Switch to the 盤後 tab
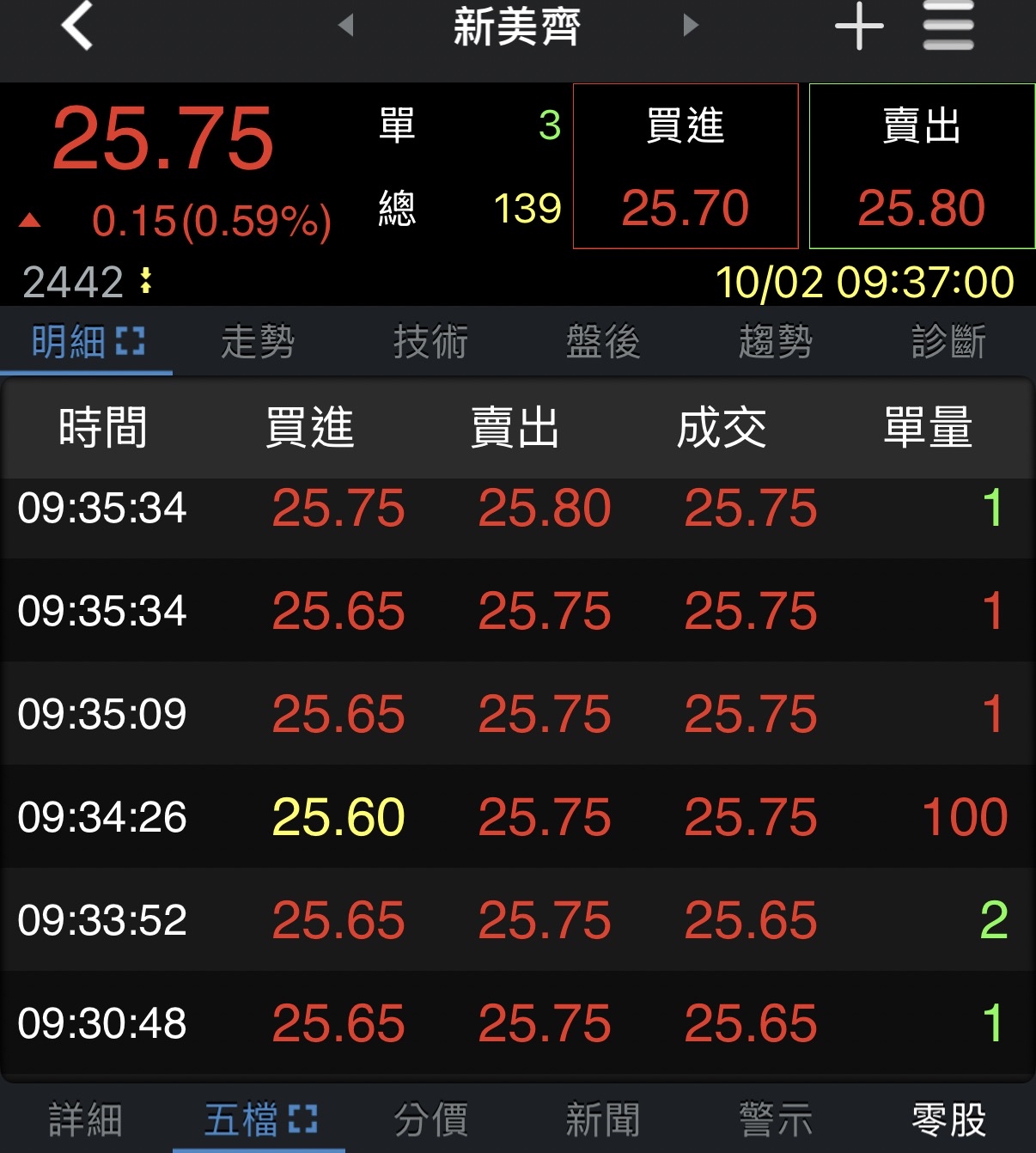 [603, 342]
